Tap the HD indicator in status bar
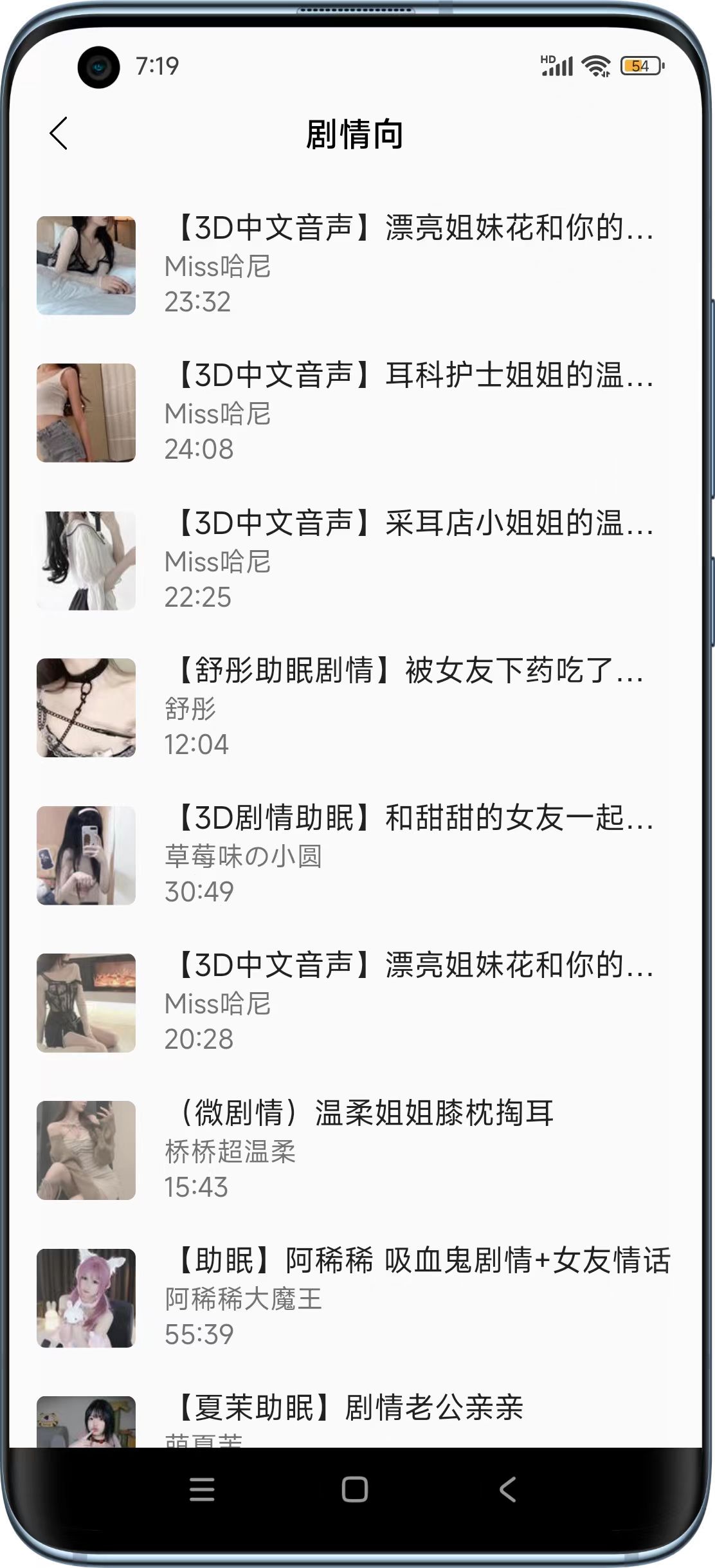715x1568 pixels. 547,58
